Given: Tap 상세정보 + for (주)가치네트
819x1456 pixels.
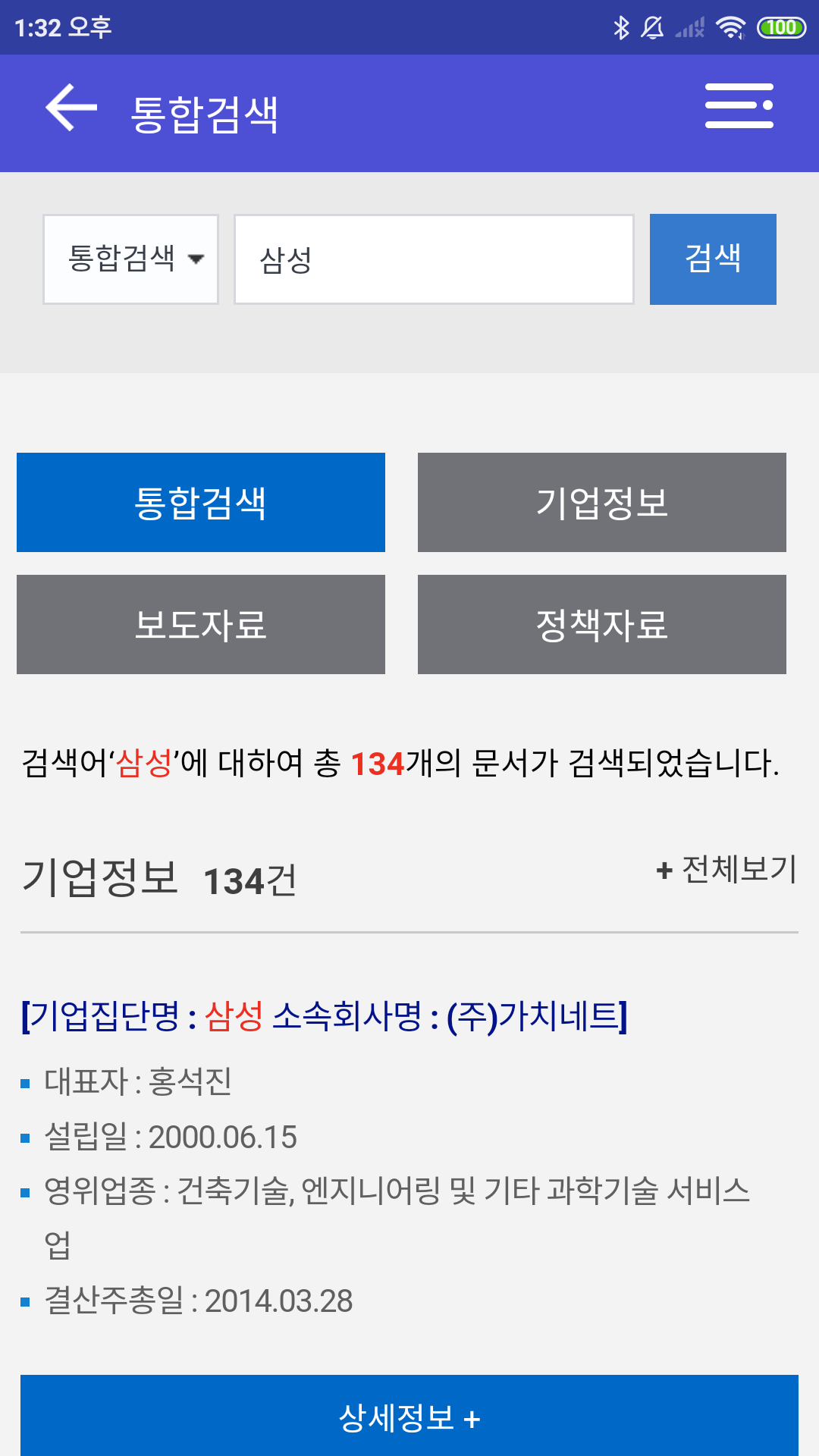Looking at the screenshot, I should tap(409, 1417).
